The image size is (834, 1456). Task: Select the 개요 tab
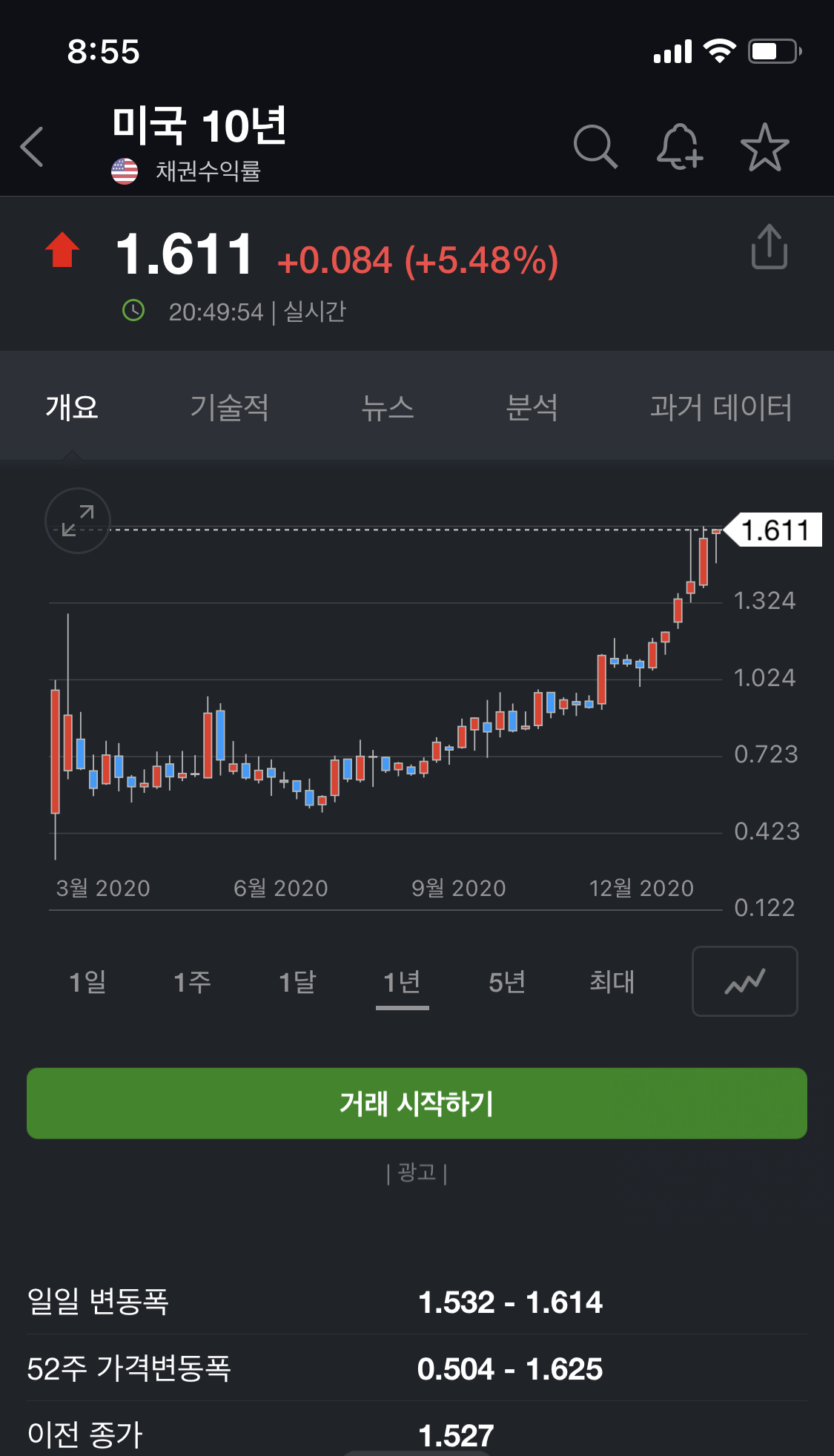tap(72, 407)
